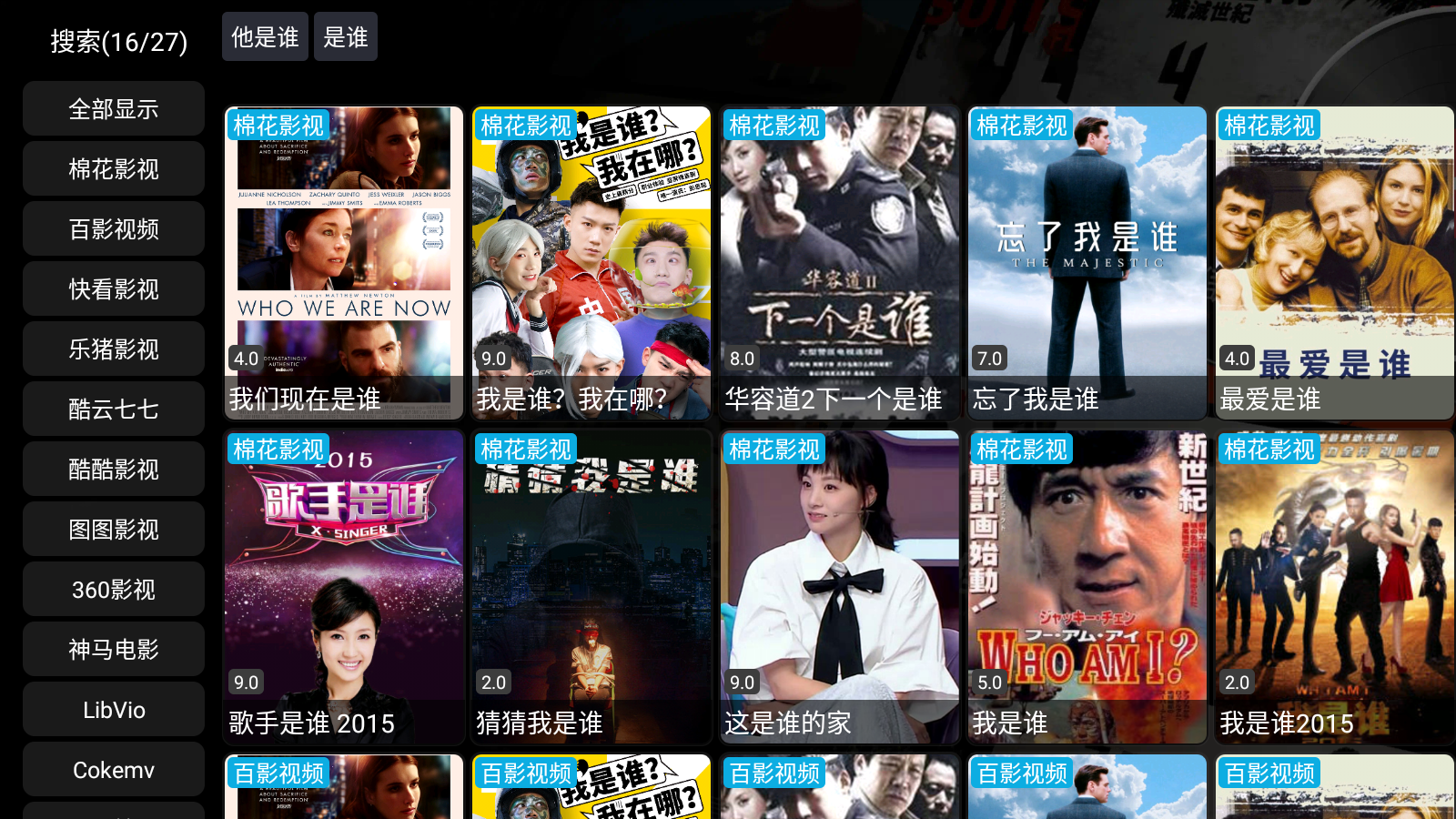Select the 他是谁 search suggestion chip
This screenshot has height=819, width=1456.
(x=265, y=37)
